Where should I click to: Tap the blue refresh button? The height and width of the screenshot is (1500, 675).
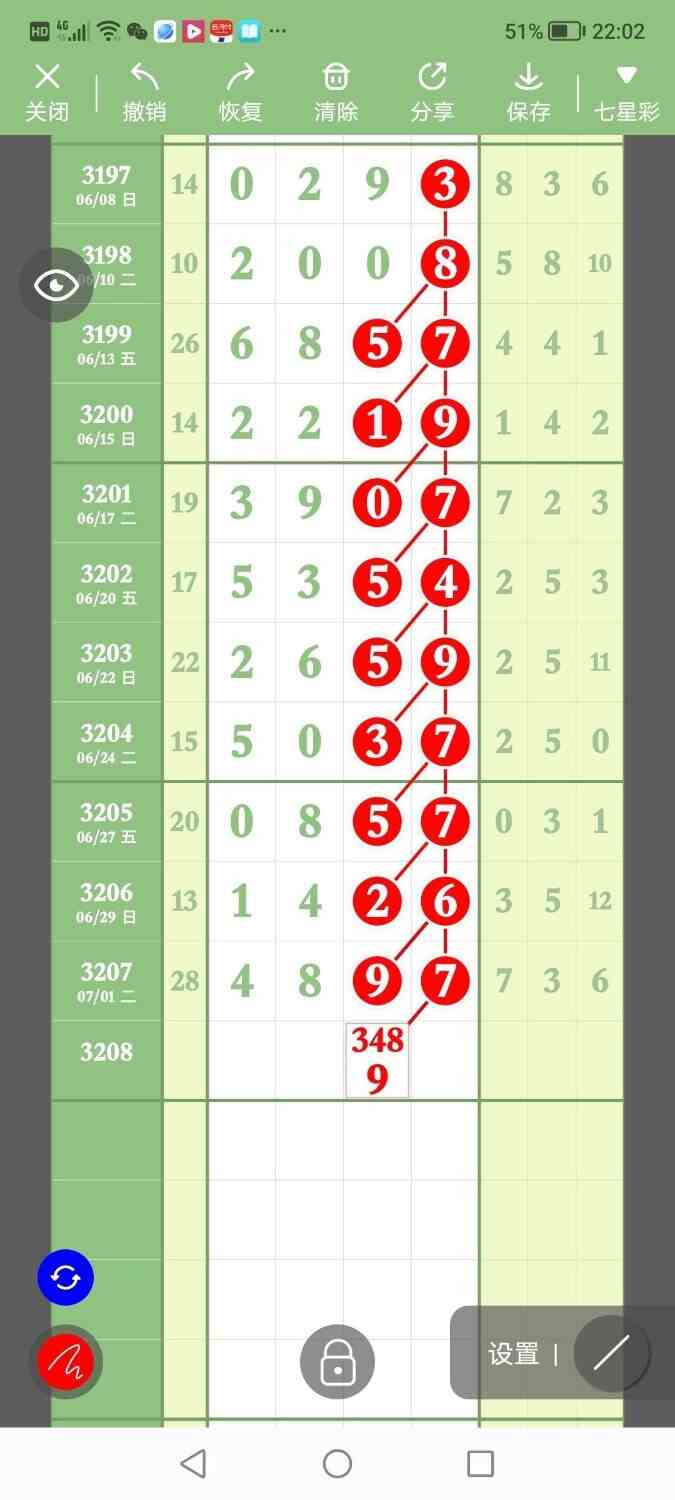pos(66,1277)
